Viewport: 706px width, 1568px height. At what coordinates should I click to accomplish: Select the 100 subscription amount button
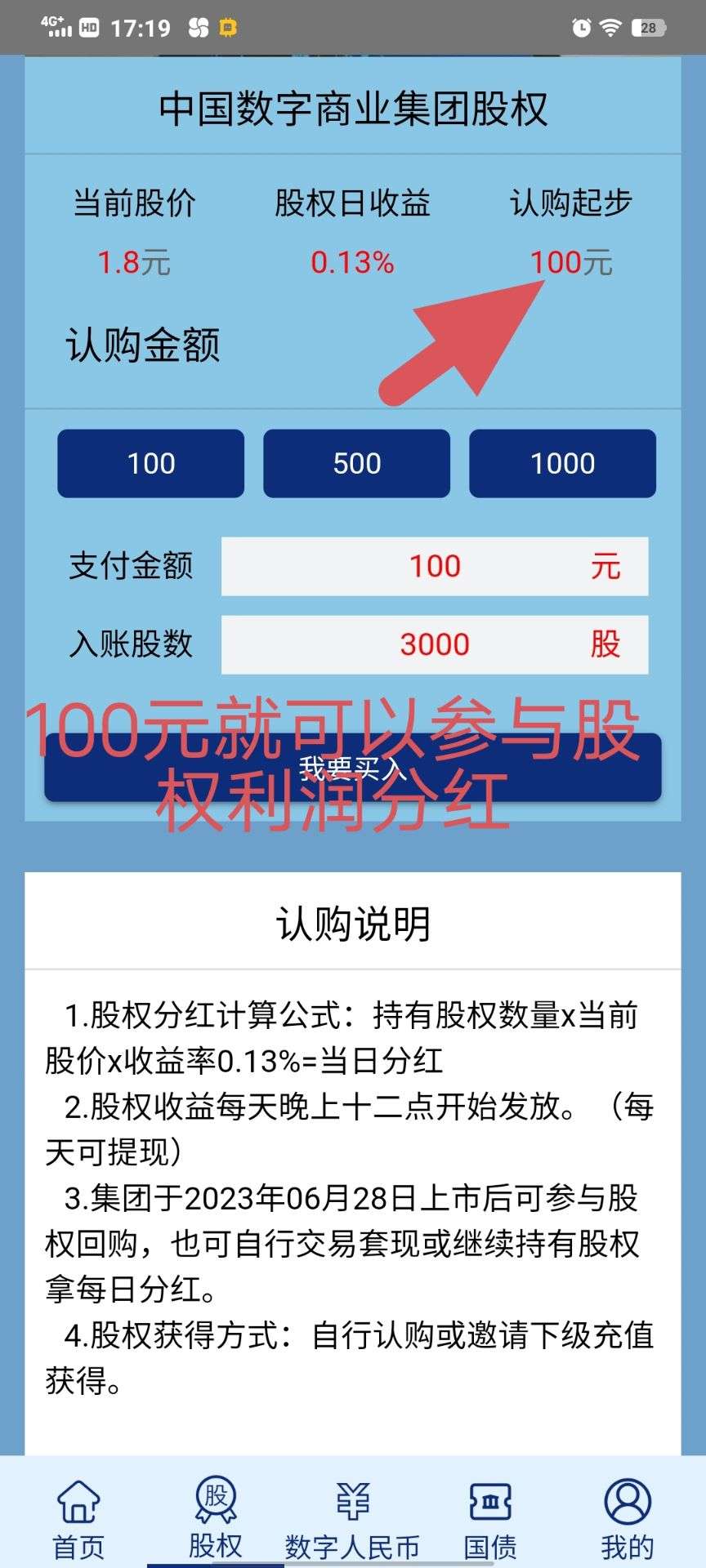(150, 463)
